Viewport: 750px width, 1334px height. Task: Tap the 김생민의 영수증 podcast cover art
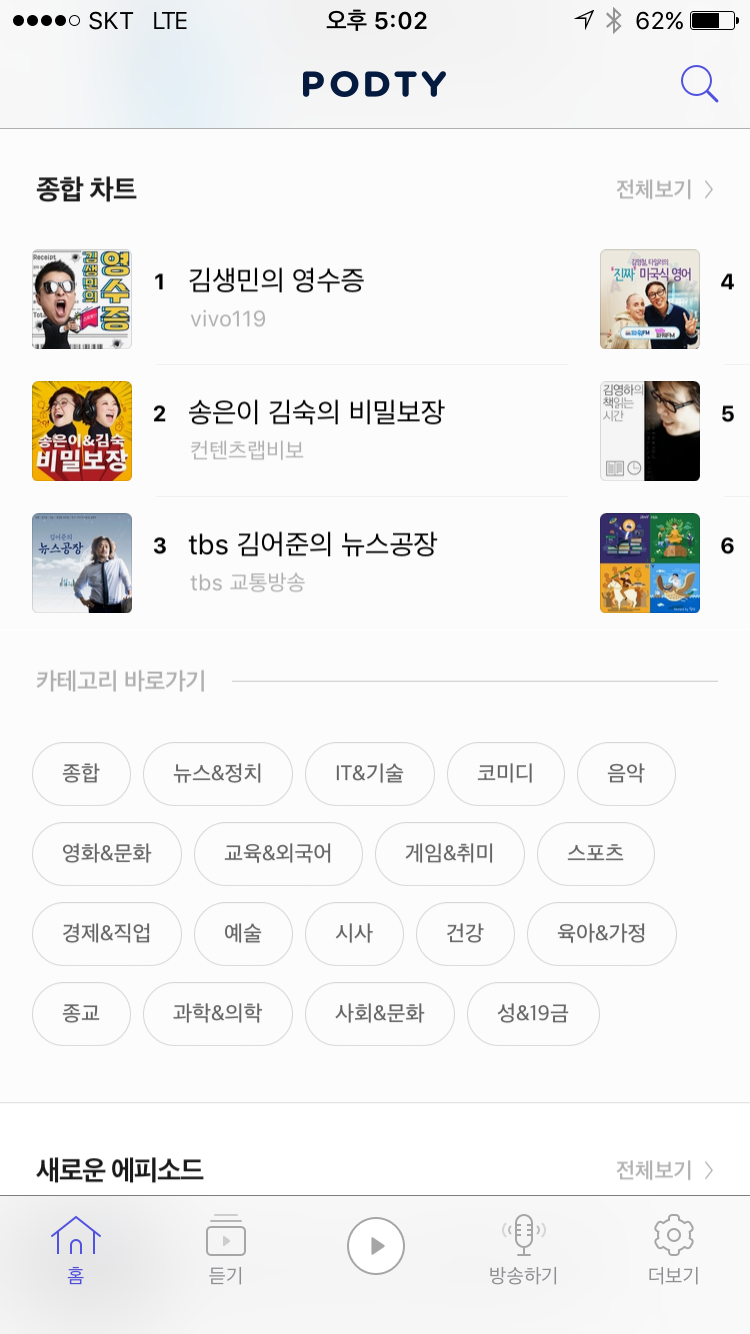pyautogui.click(x=81, y=299)
